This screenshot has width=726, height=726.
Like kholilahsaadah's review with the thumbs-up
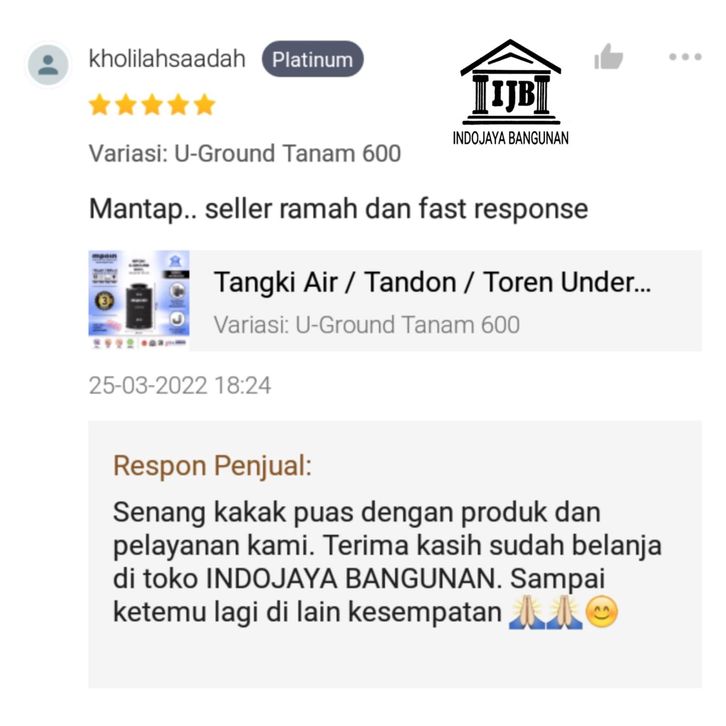coord(608,58)
